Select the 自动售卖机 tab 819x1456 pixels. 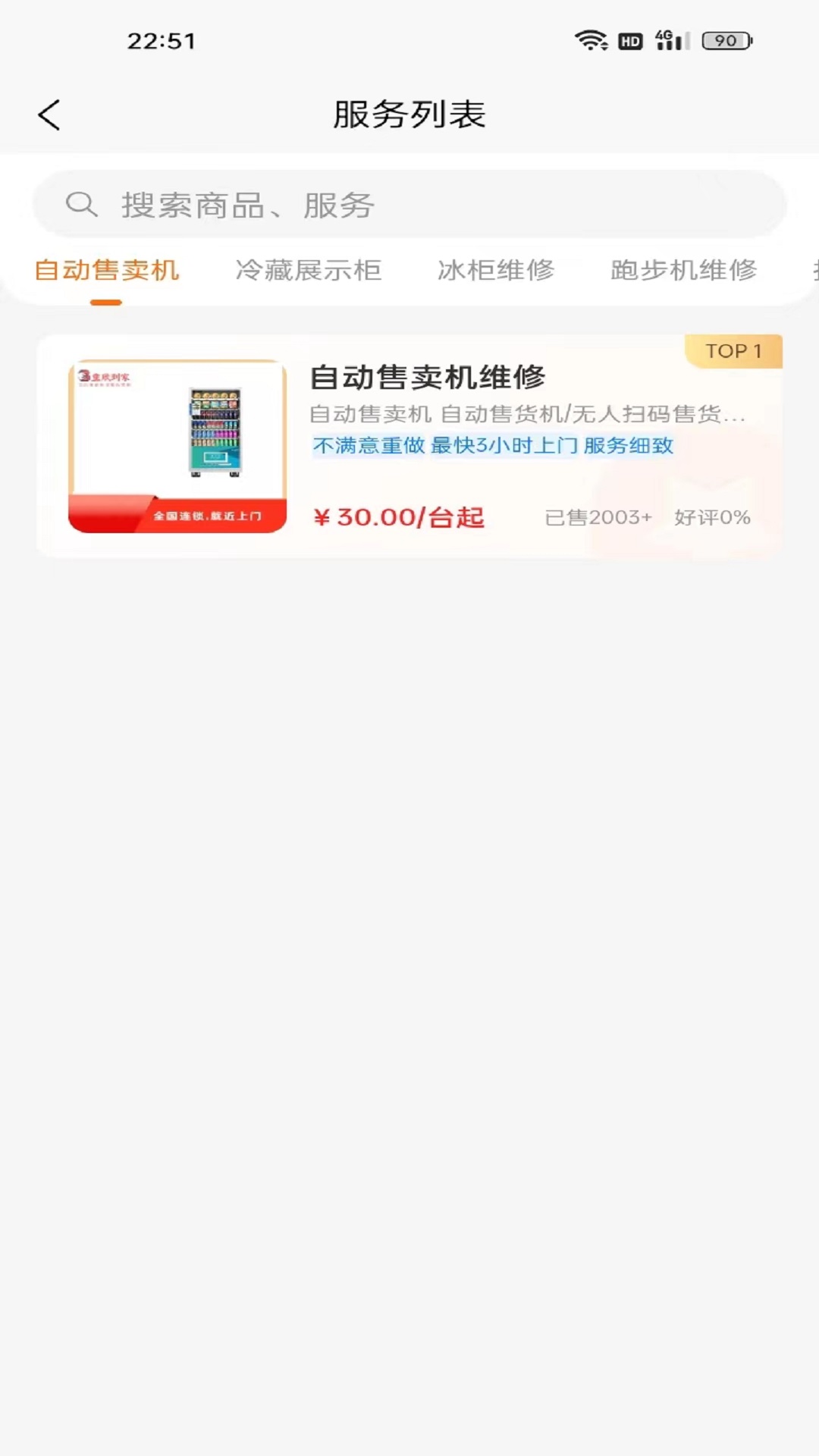[107, 270]
